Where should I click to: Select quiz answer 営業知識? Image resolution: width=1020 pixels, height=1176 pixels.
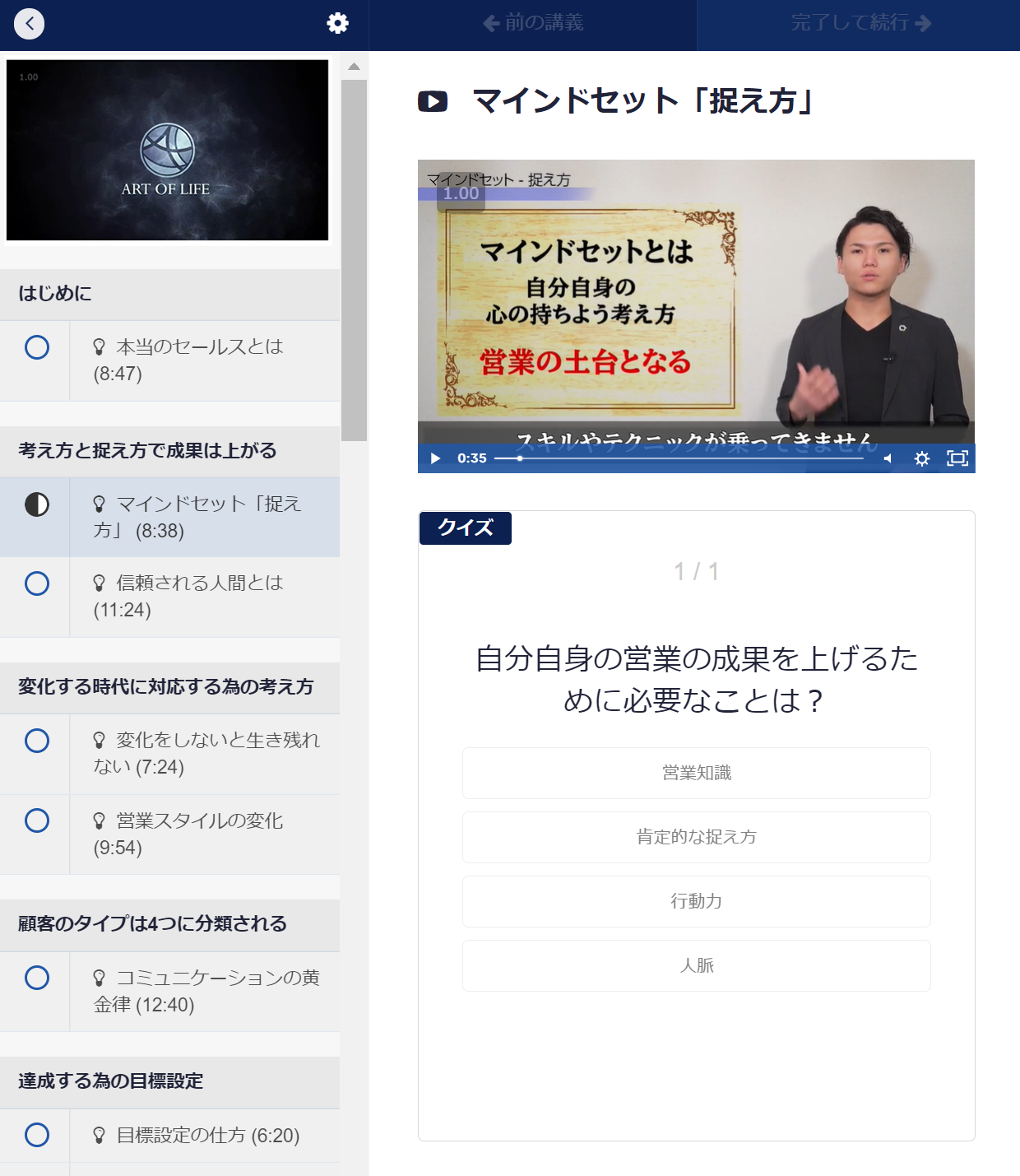pos(696,773)
